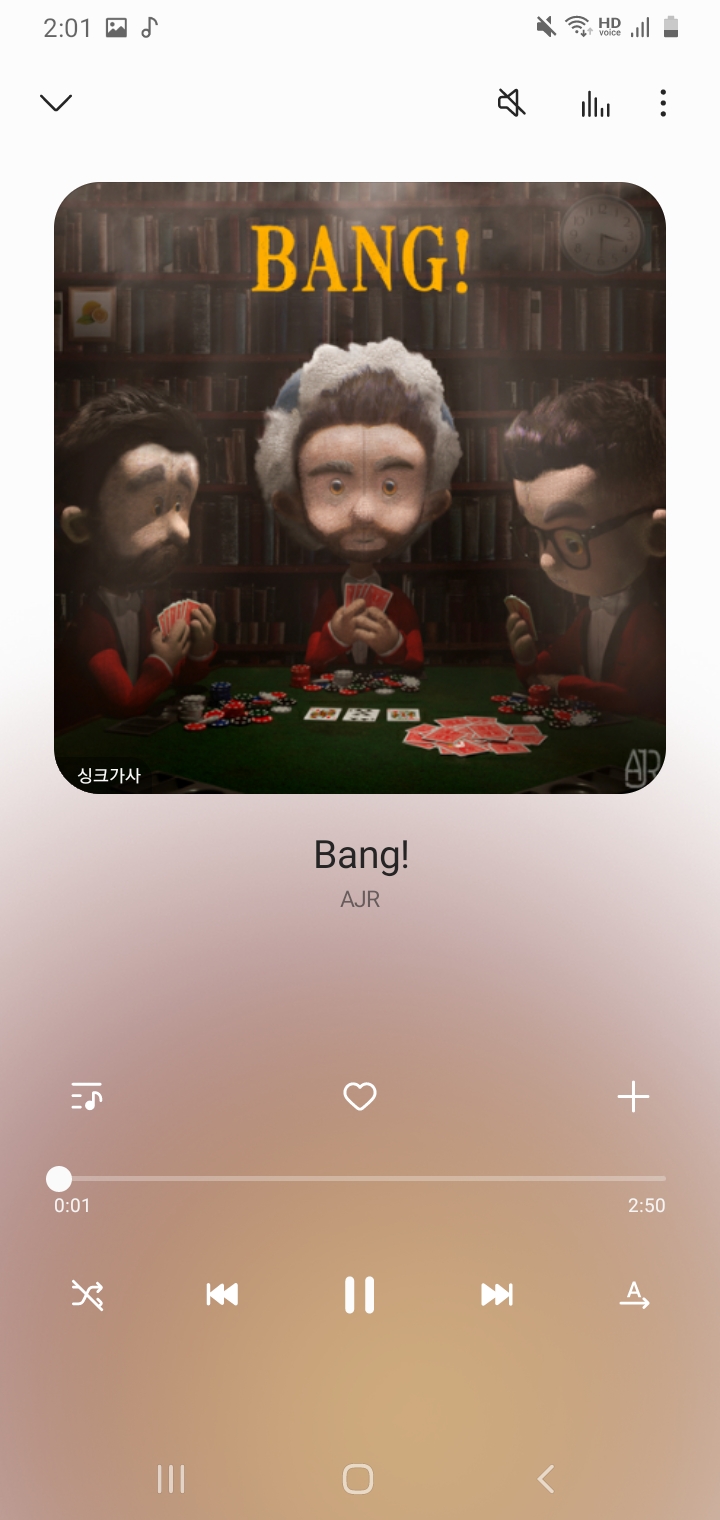Pause the song Bang!
The width and height of the screenshot is (720, 1520).
(359, 1295)
